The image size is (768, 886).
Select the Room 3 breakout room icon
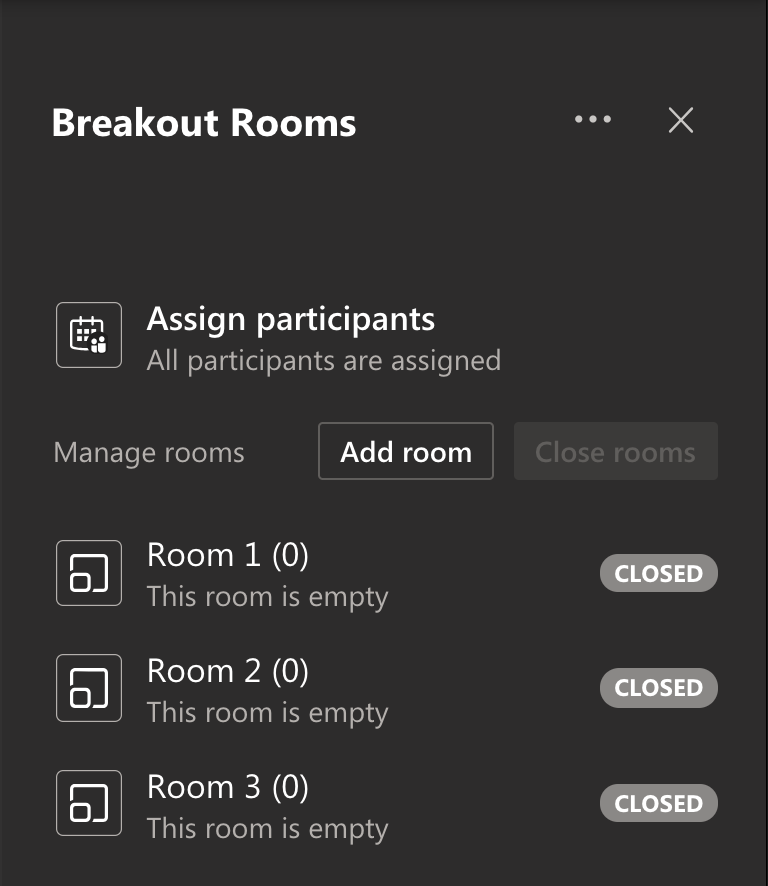pyautogui.click(x=89, y=802)
